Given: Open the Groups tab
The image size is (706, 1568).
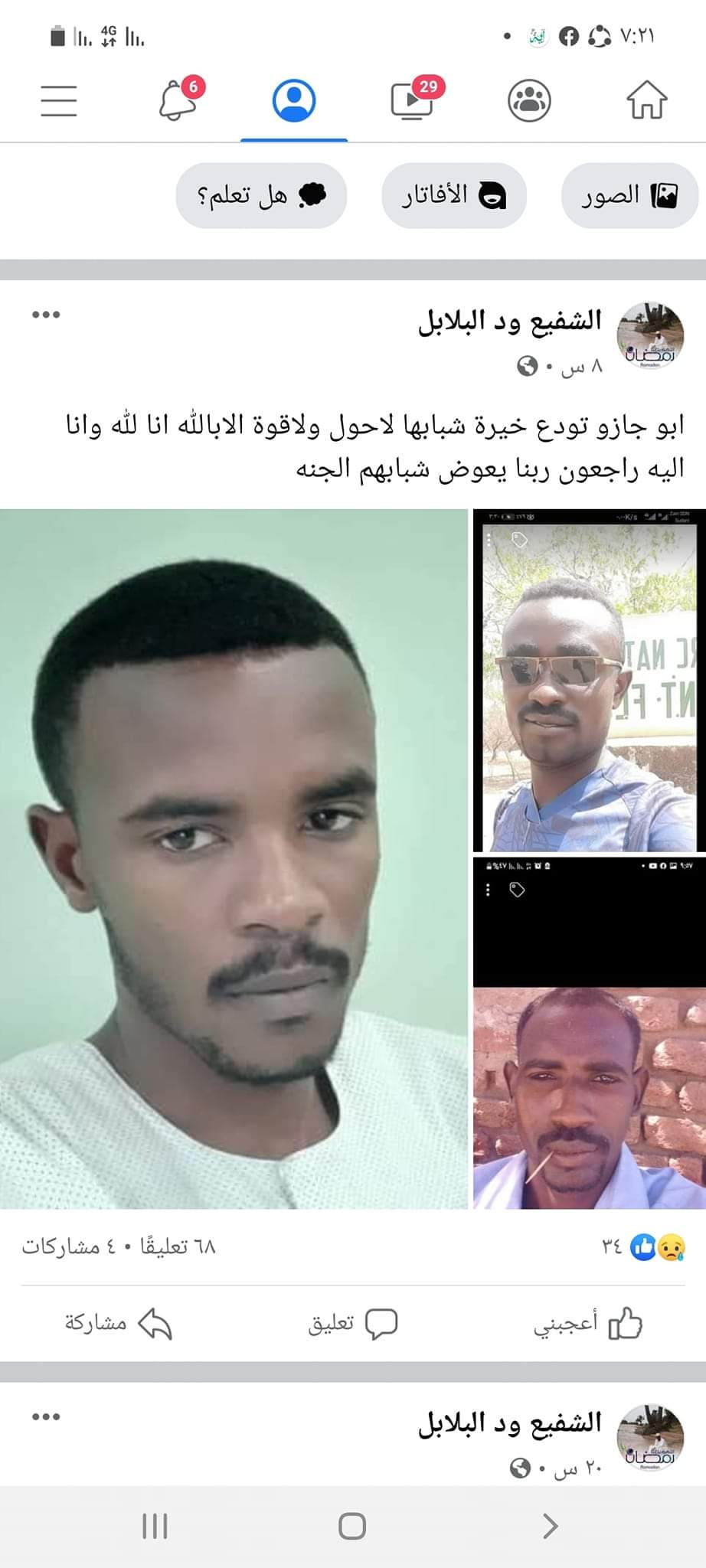Looking at the screenshot, I should 529,100.
